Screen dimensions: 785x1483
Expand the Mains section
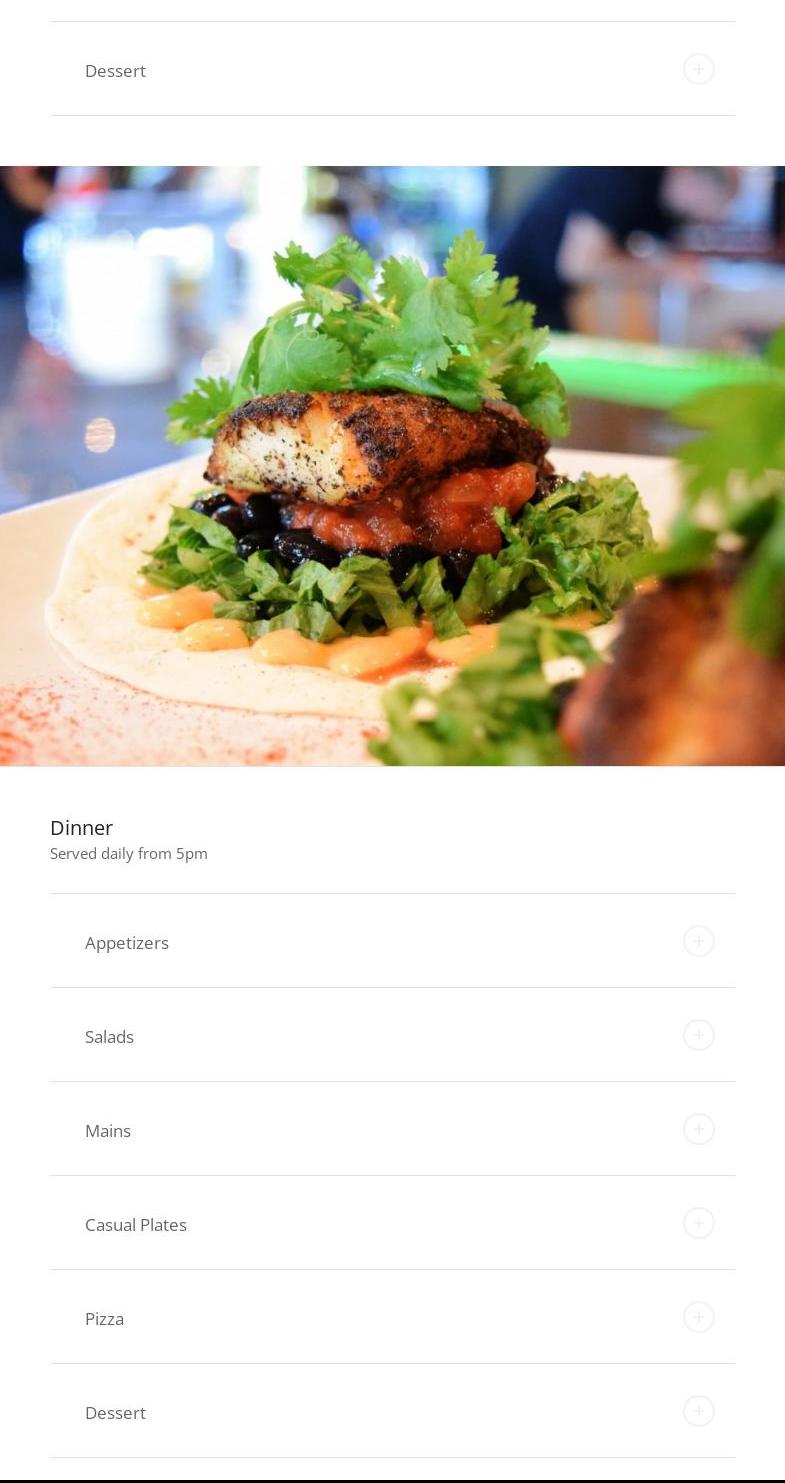[392, 1129]
